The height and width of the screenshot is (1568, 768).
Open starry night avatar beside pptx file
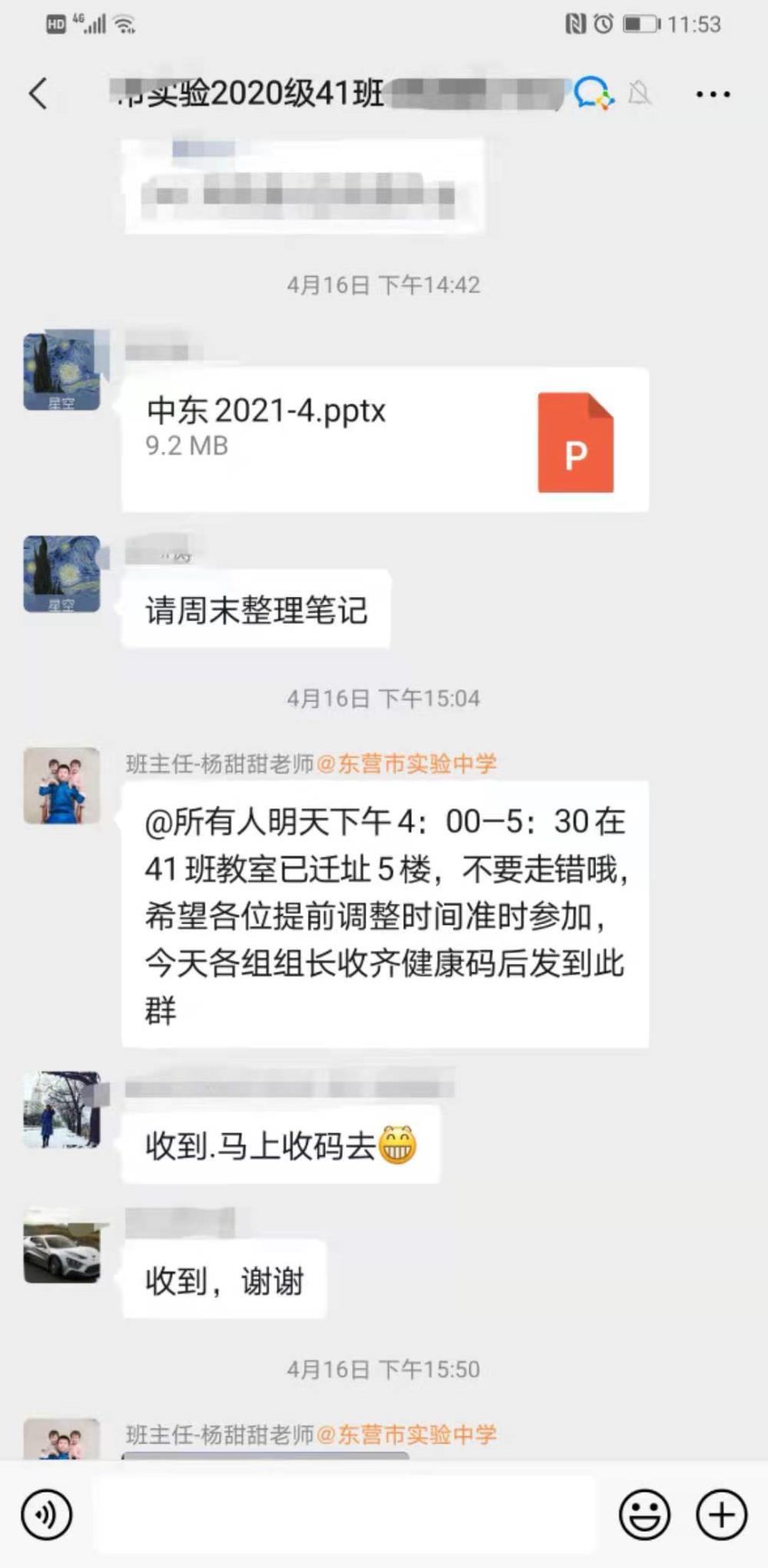point(62,372)
